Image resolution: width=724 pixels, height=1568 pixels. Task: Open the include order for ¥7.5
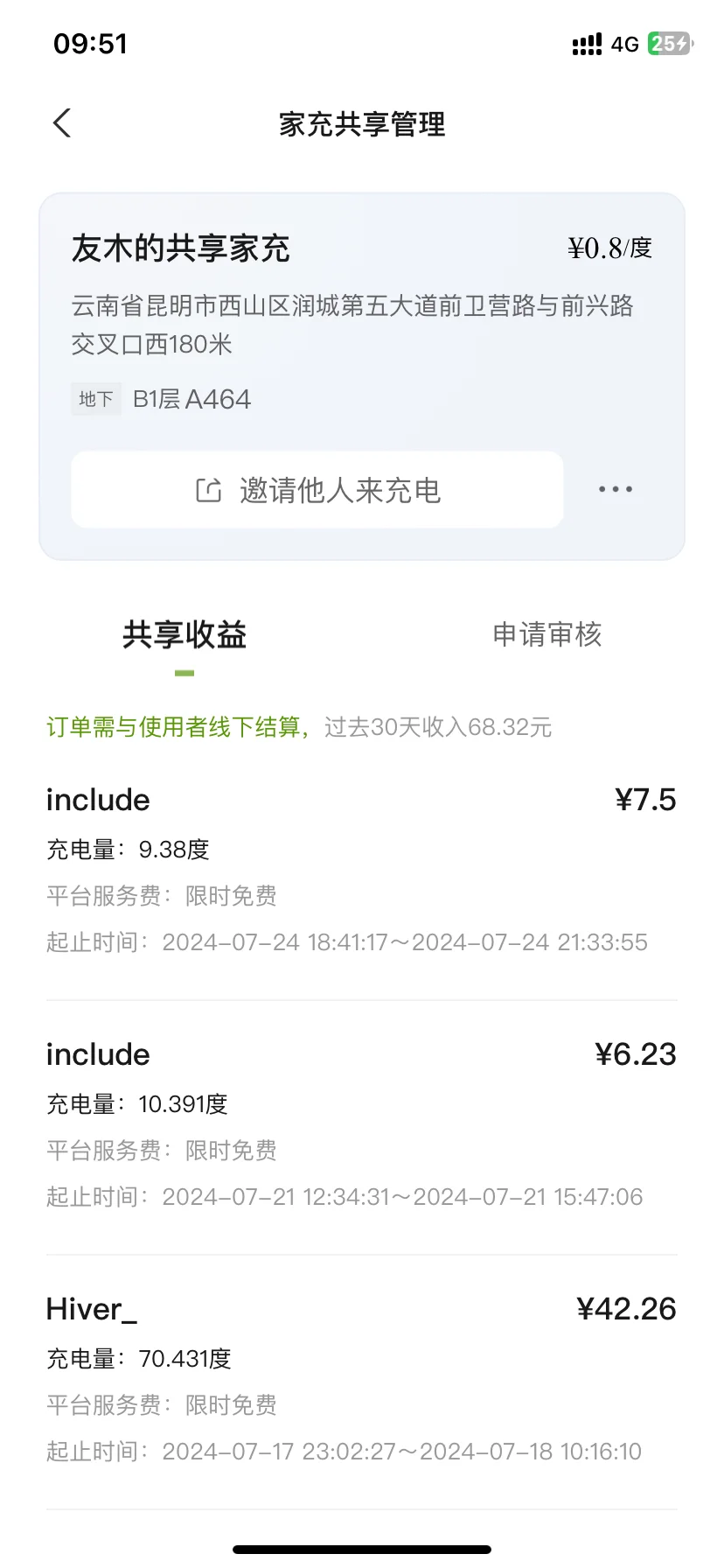pyautogui.click(x=362, y=871)
